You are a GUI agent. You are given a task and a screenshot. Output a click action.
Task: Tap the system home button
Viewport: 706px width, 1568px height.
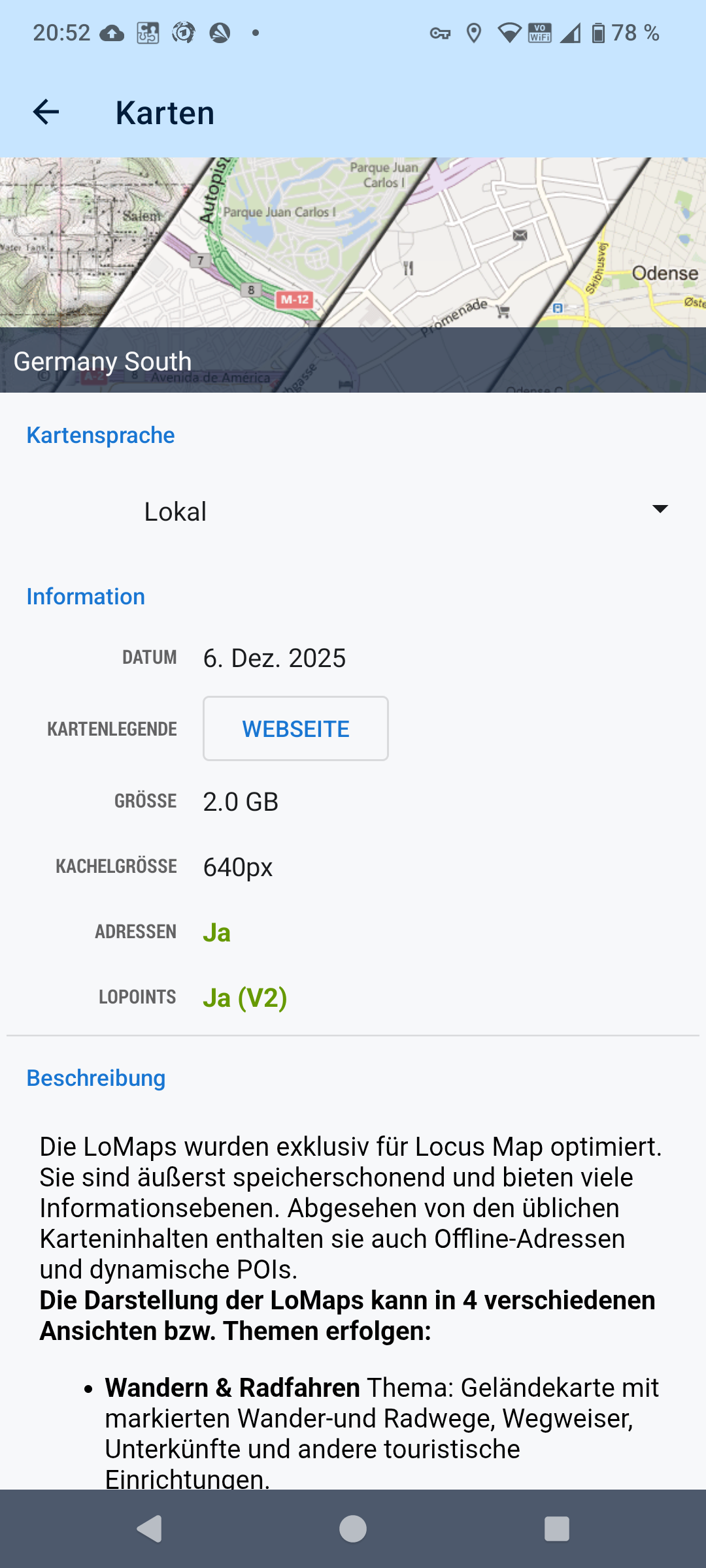pos(353,1529)
